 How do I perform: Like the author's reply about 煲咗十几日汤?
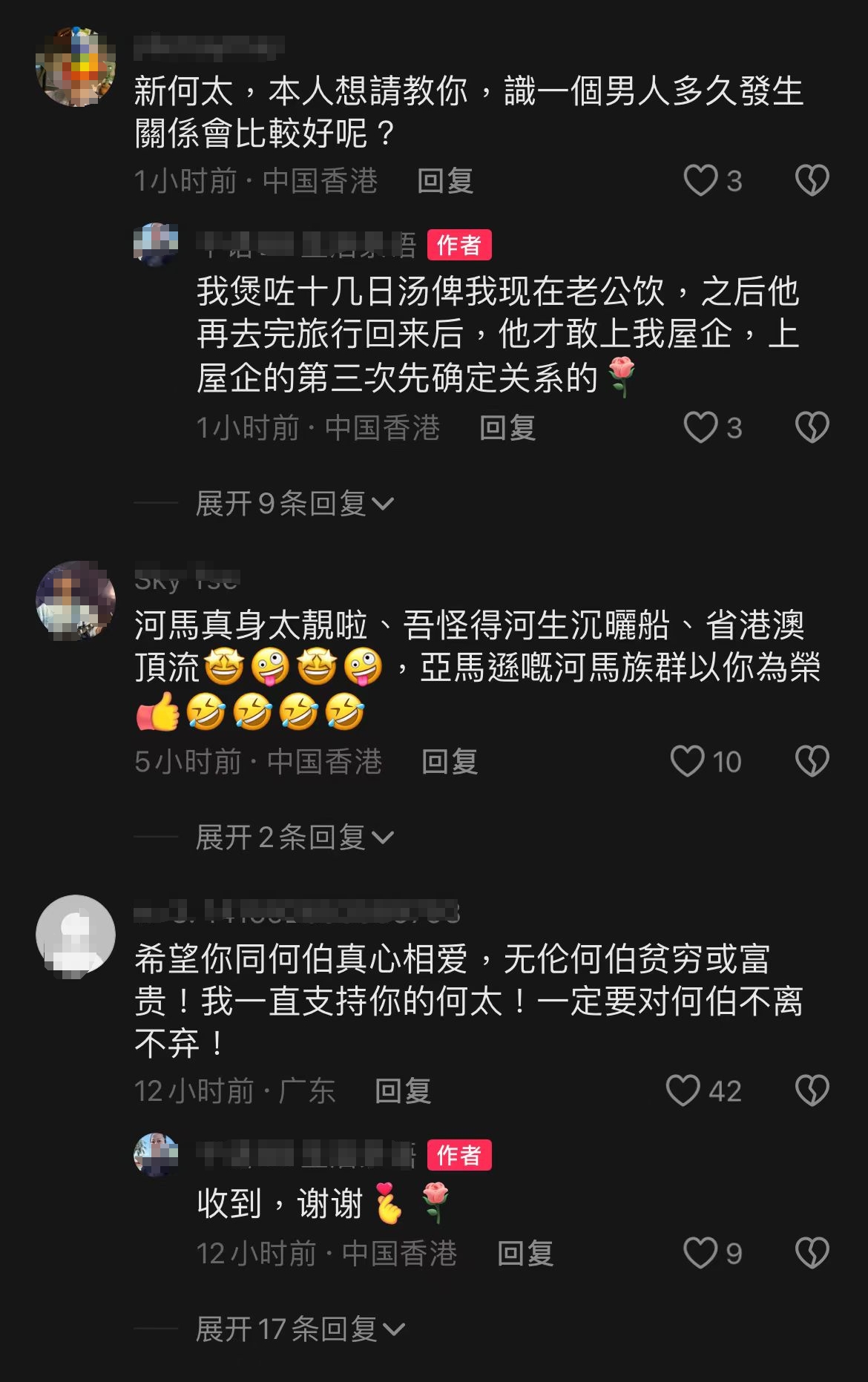(700, 427)
